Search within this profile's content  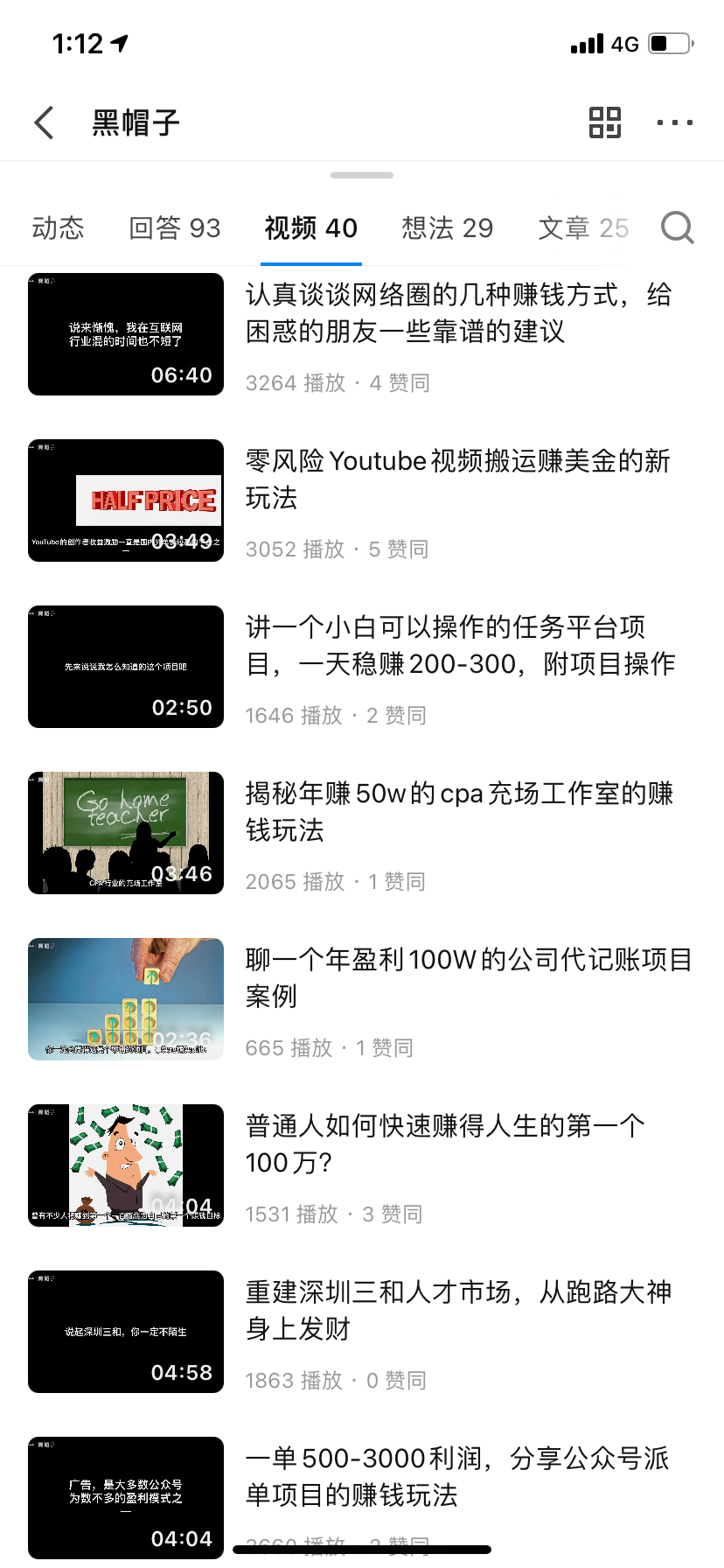coord(678,228)
